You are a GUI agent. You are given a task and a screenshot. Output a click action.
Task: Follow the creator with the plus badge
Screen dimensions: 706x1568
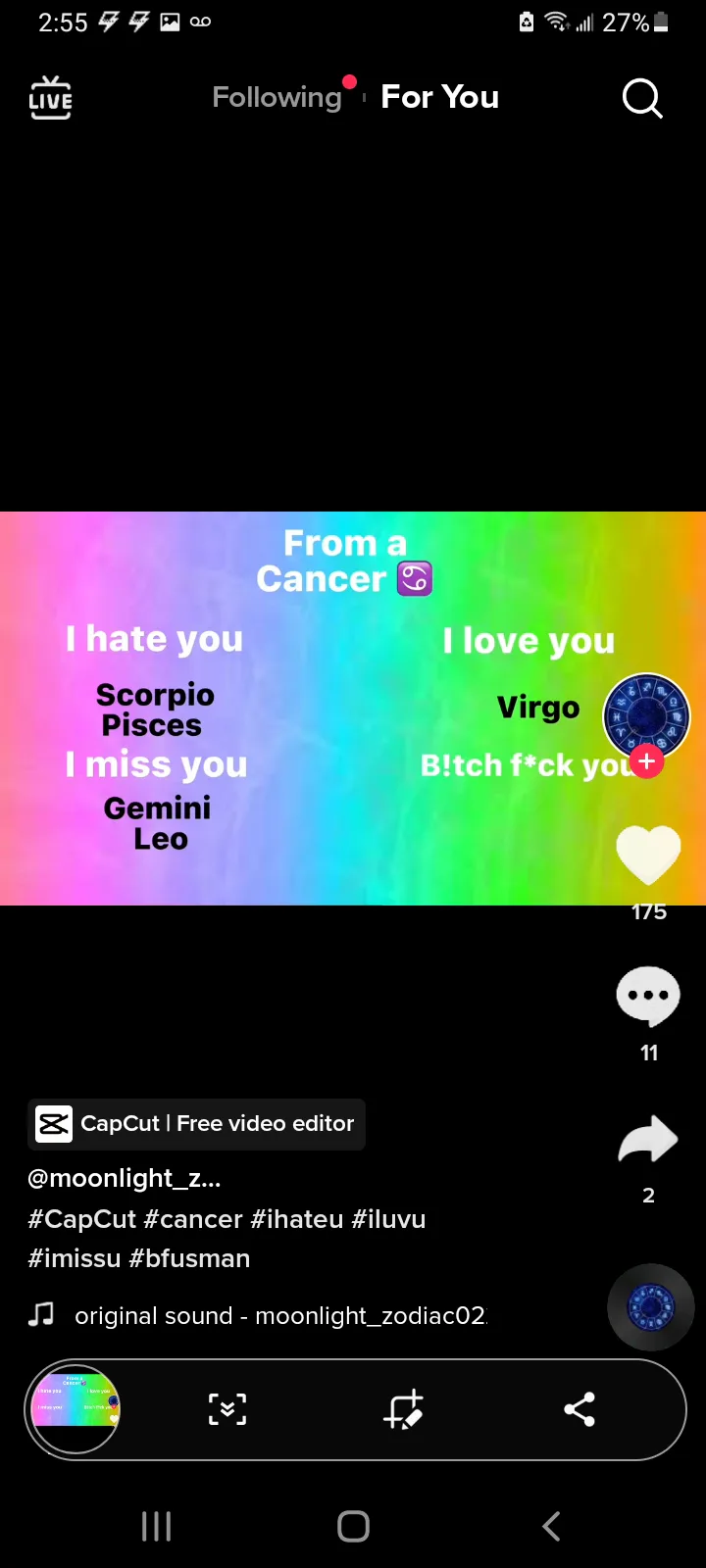tap(646, 760)
